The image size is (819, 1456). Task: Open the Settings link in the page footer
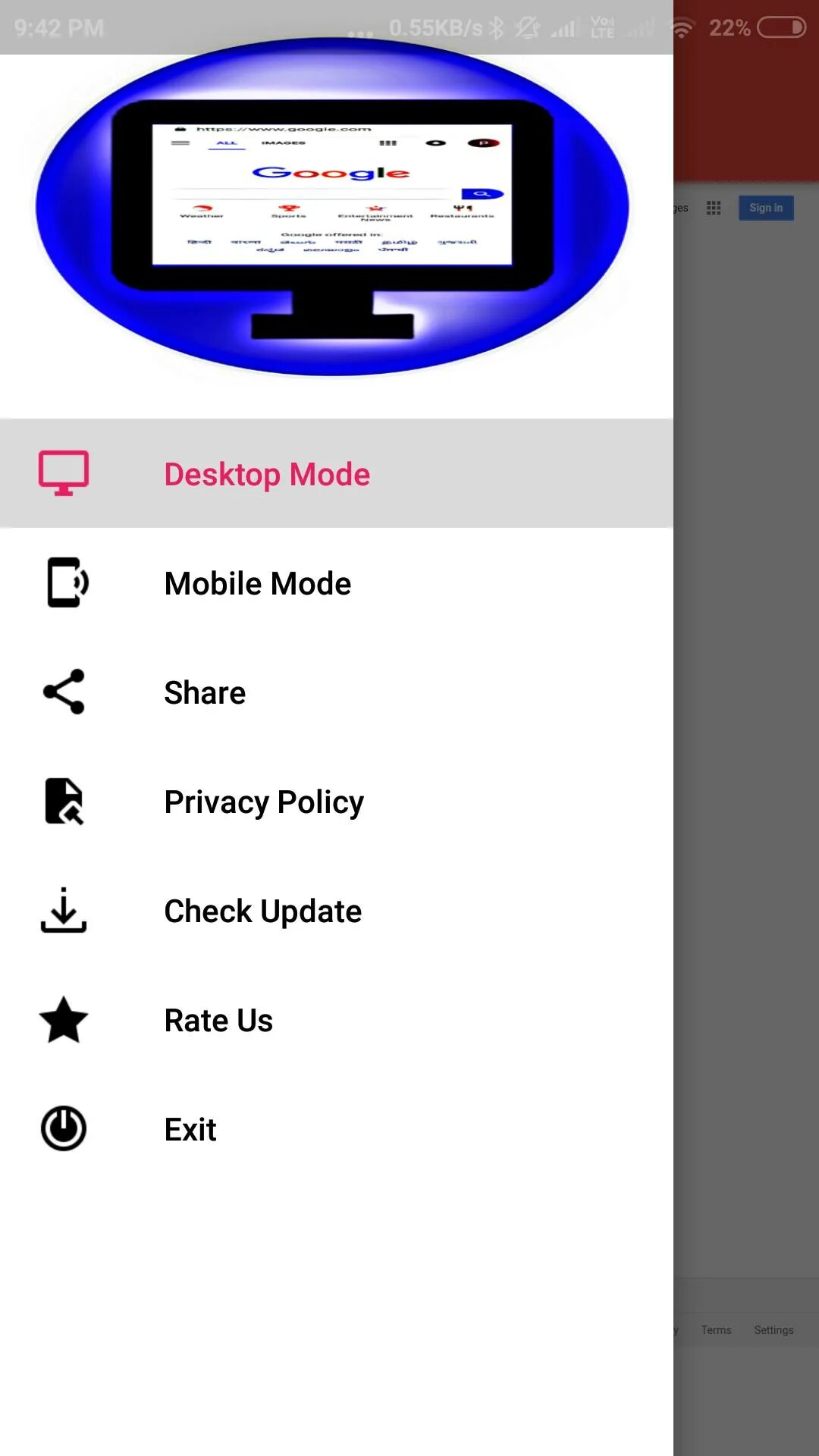coord(773,1330)
